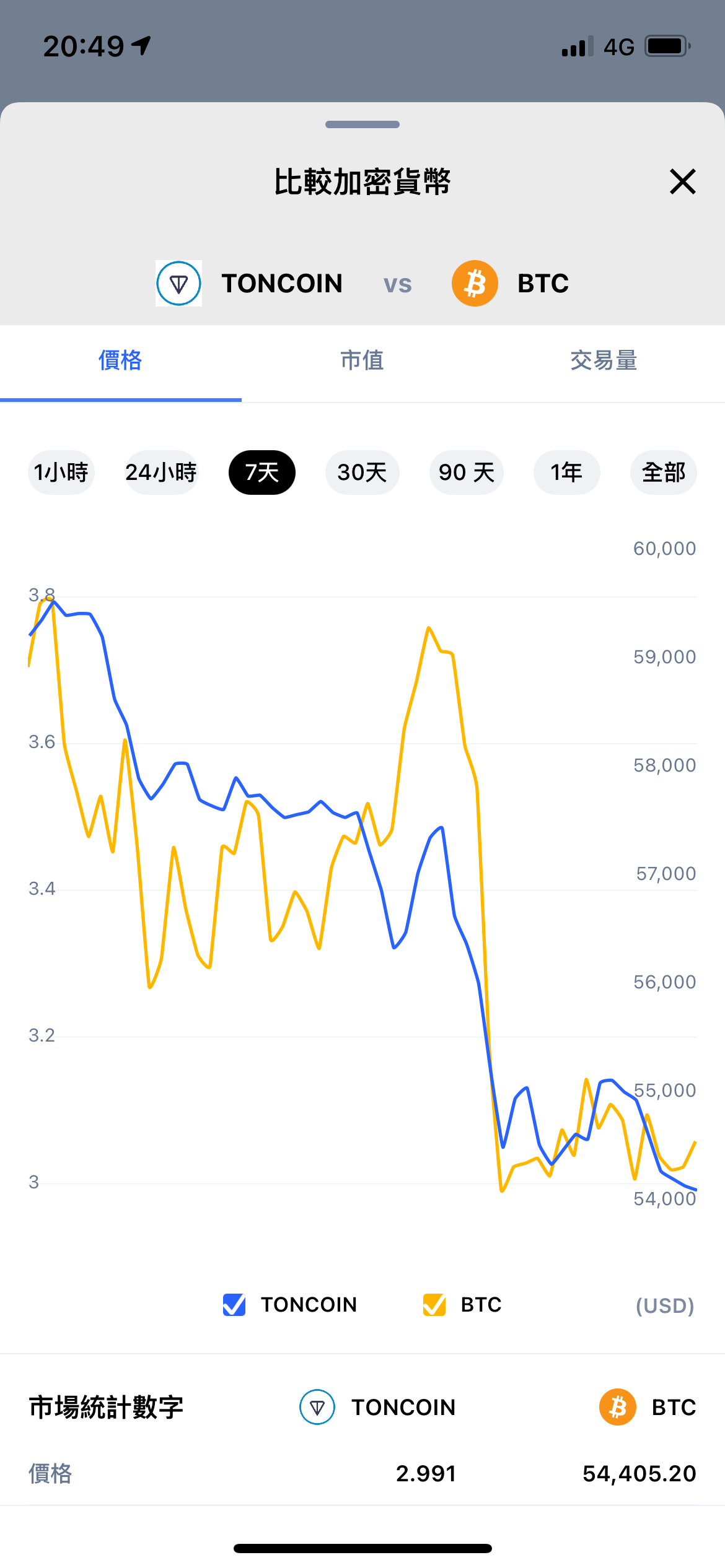Close the crypto comparison sheet
This screenshot has width=725, height=1568.
[x=682, y=181]
